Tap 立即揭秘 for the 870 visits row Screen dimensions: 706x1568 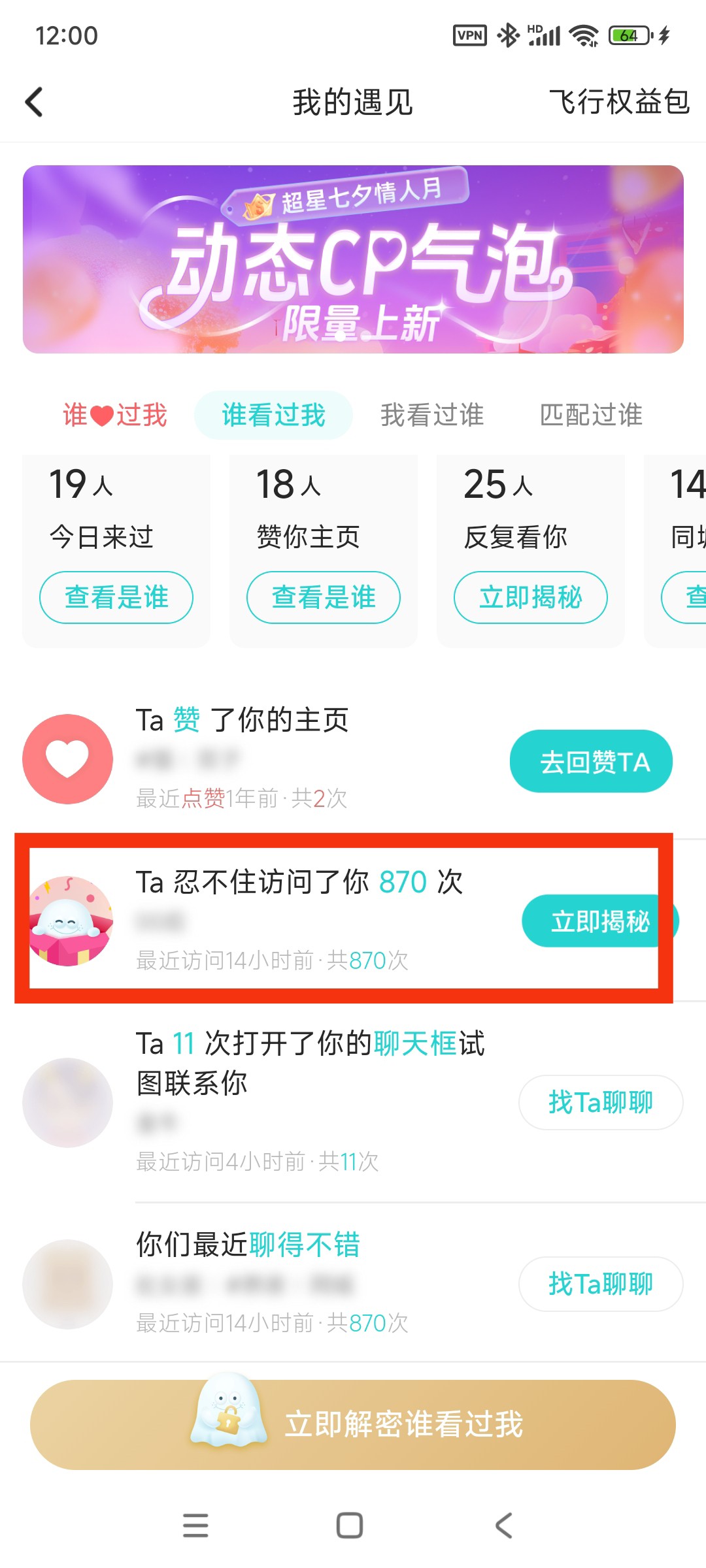[600, 921]
